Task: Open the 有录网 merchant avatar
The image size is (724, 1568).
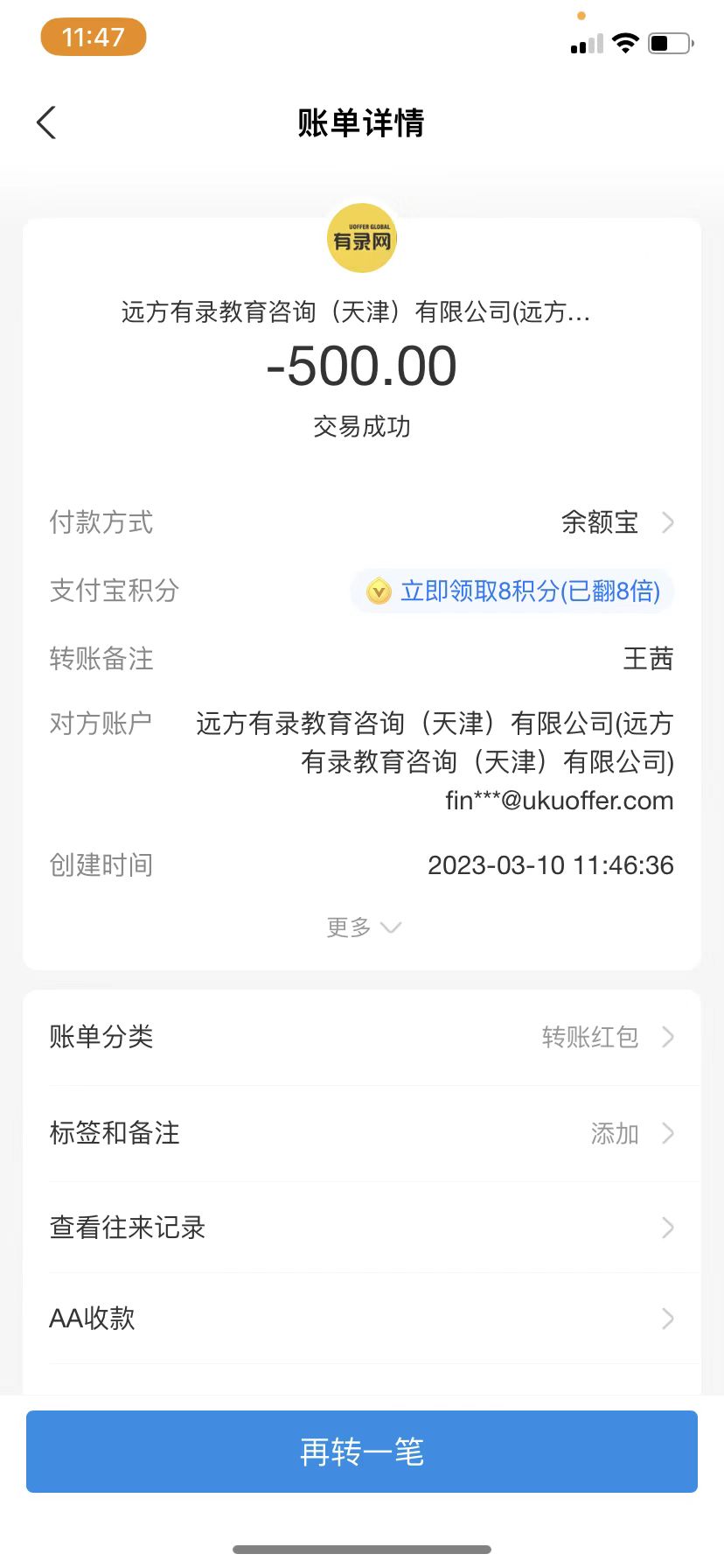Action: pos(362,238)
